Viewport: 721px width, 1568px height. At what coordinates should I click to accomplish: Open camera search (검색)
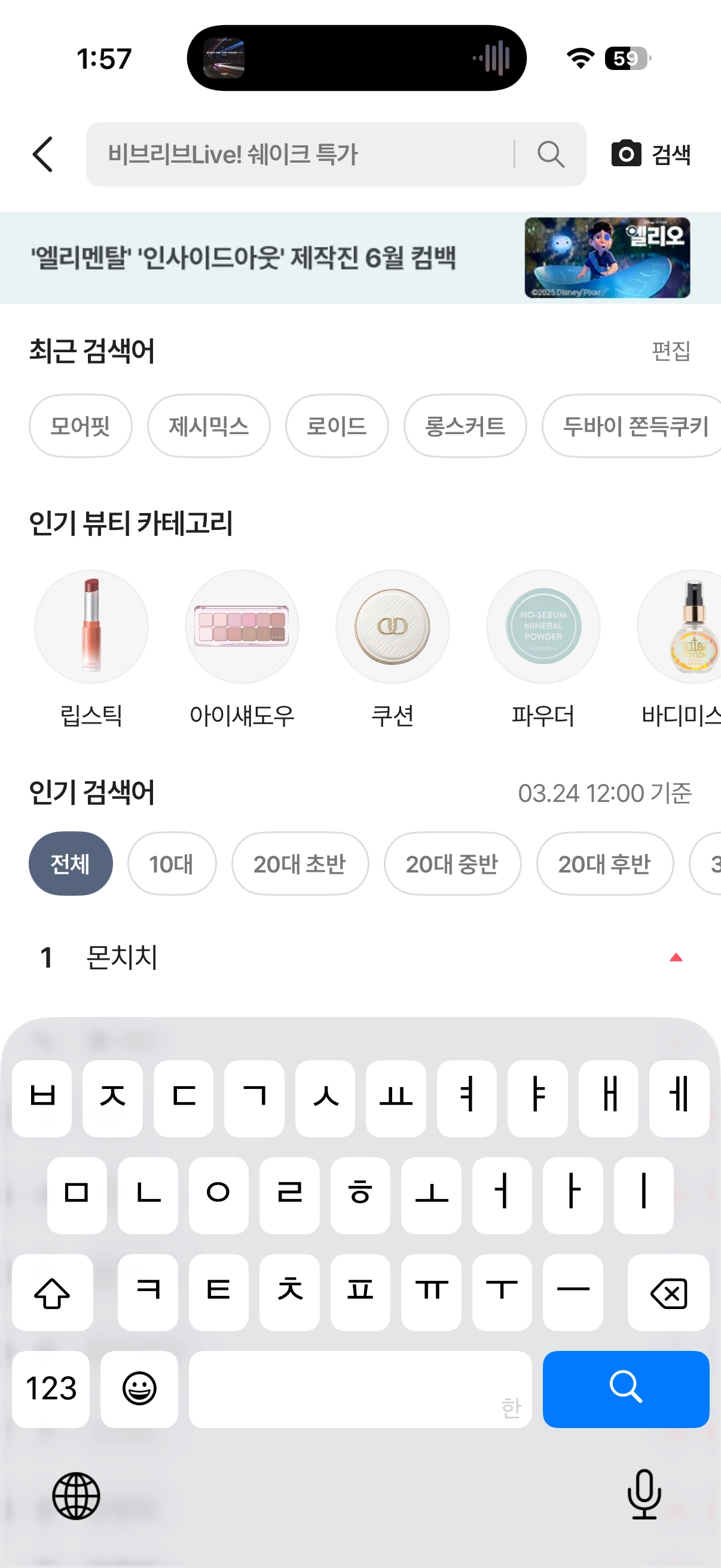pyautogui.click(x=650, y=154)
